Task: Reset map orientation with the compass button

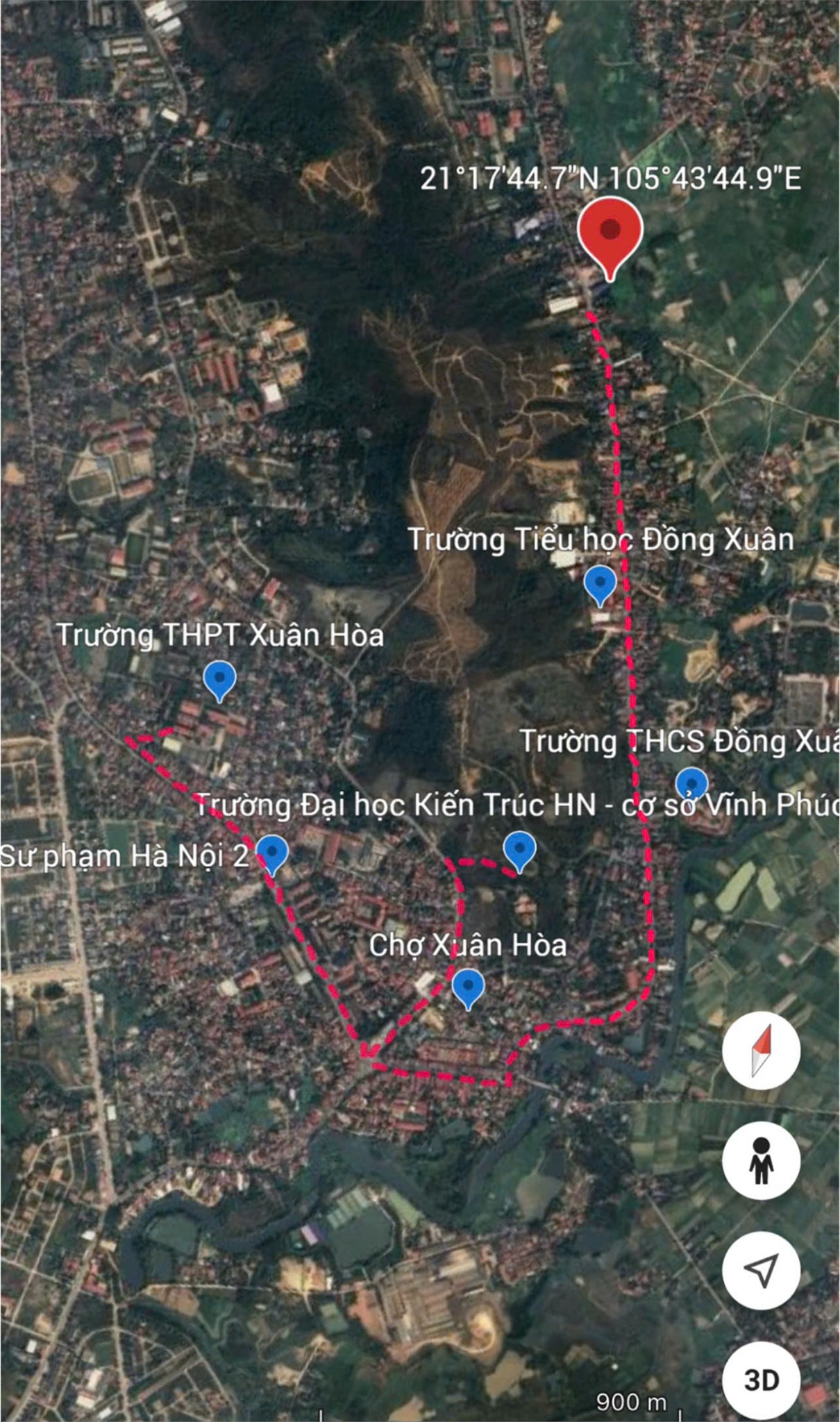Action: coord(761,1050)
